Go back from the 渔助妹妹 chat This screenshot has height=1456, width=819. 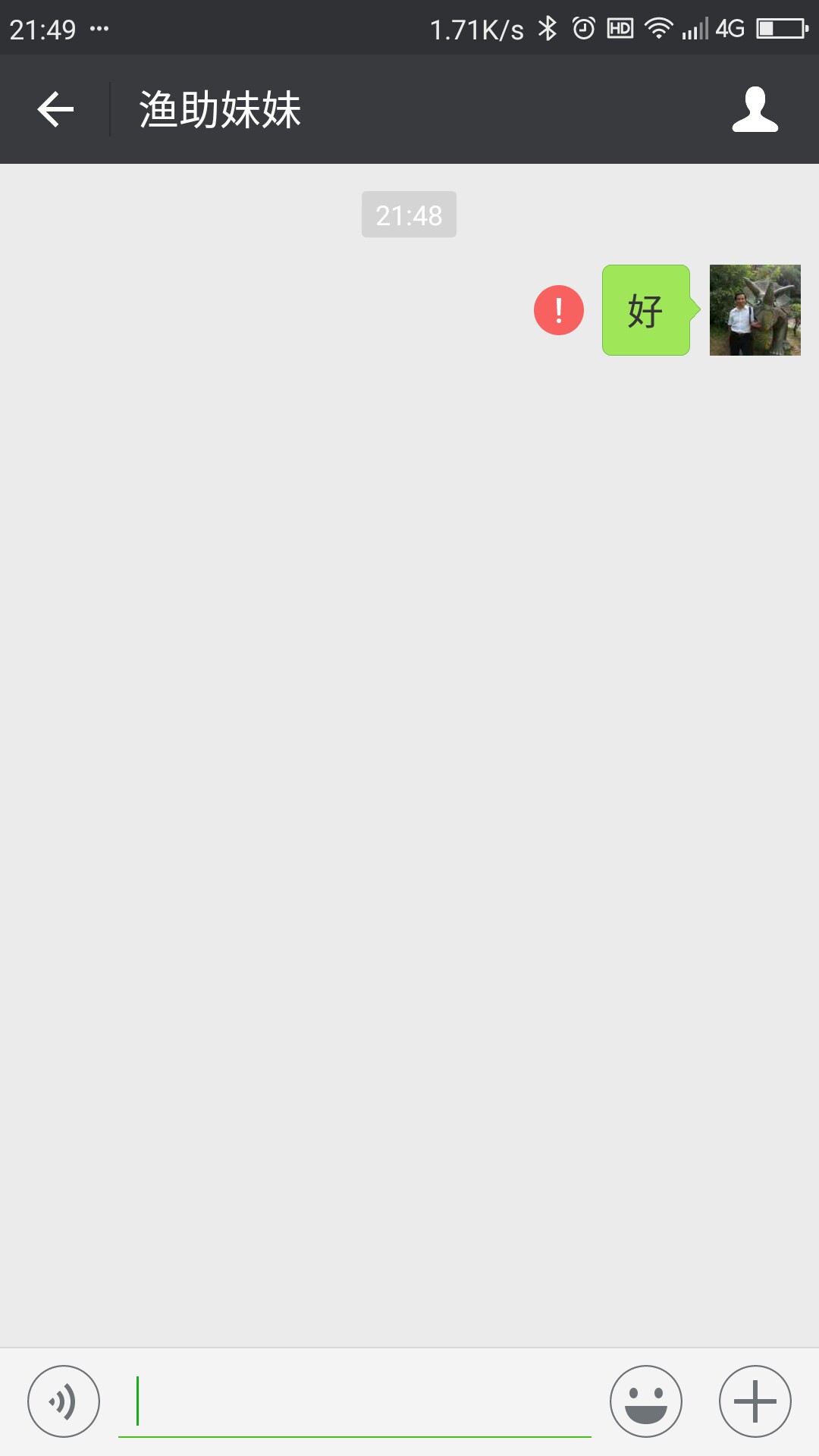(x=55, y=109)
